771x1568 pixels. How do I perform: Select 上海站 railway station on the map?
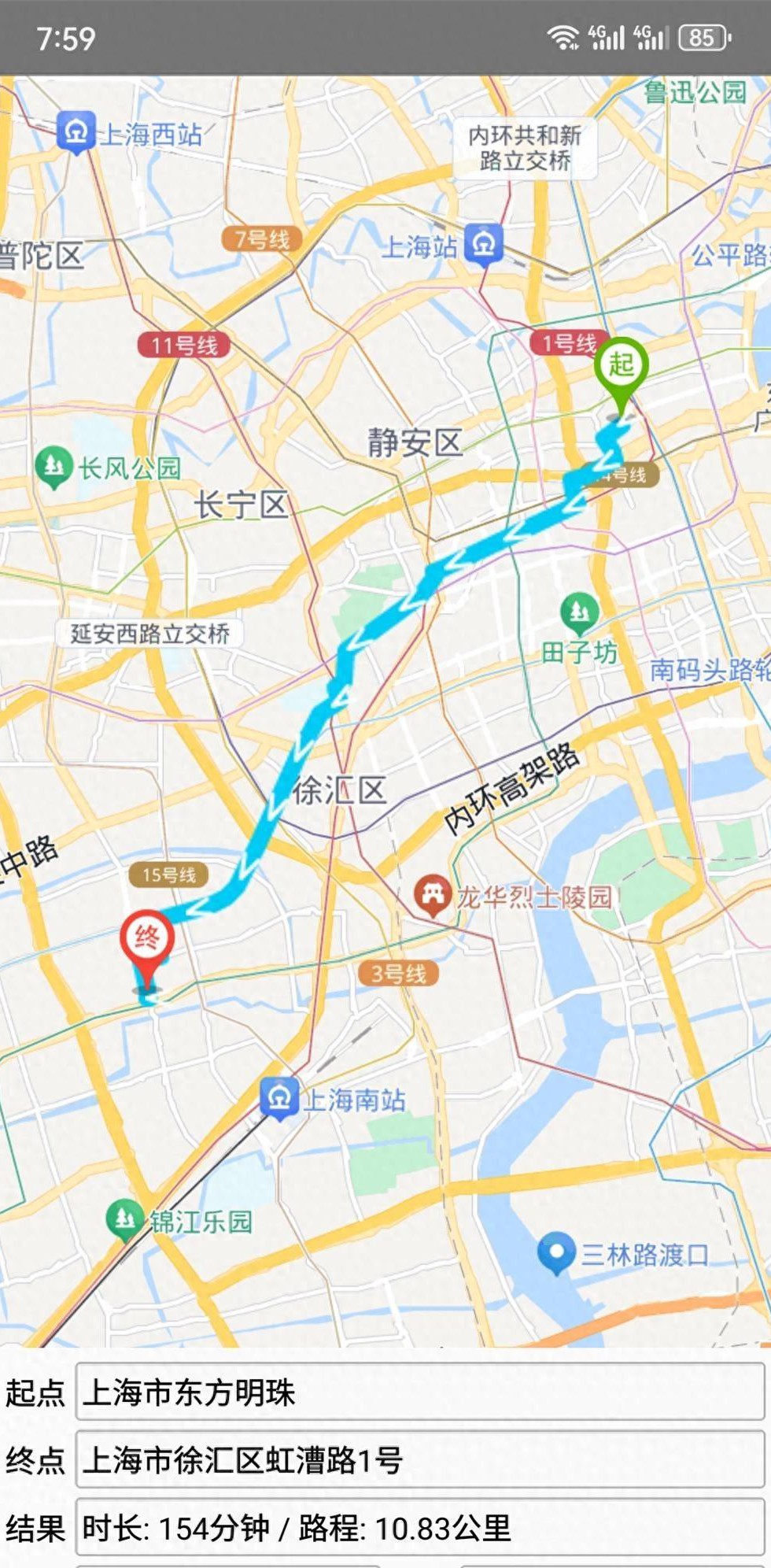coord(483,245)
